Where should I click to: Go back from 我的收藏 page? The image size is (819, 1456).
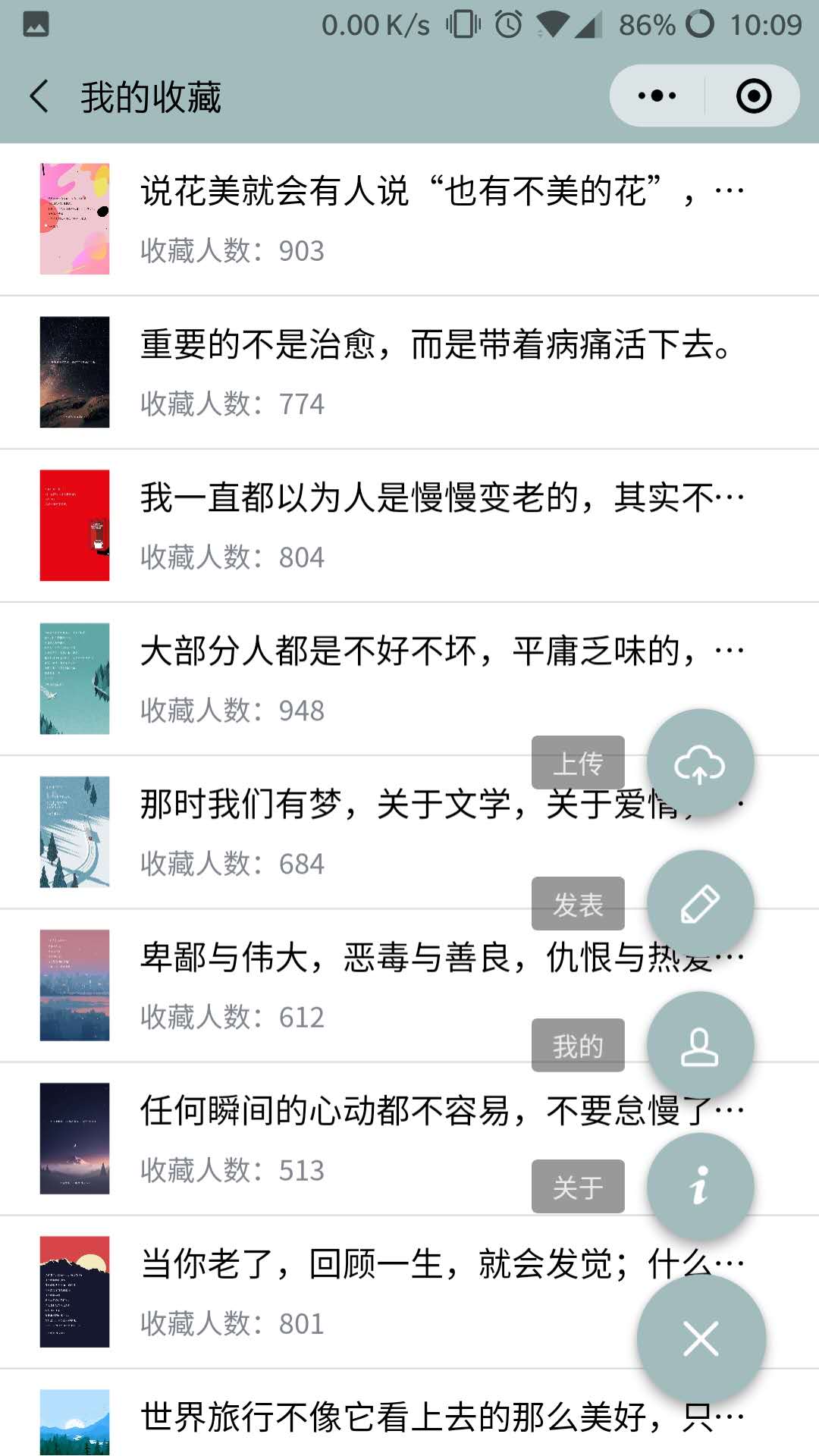point(39,96)
